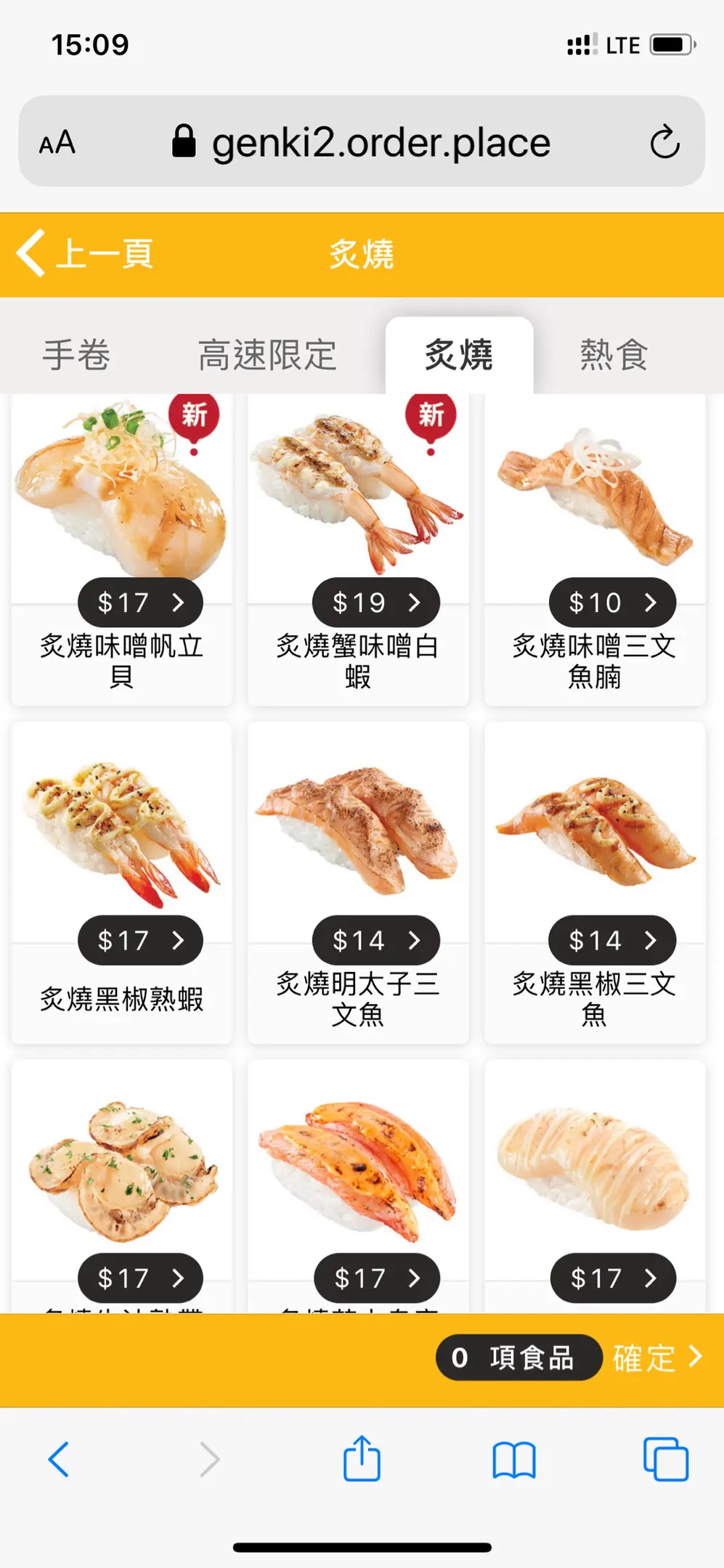
Task: Reload the page in Safari
Action: pos(664,142)
